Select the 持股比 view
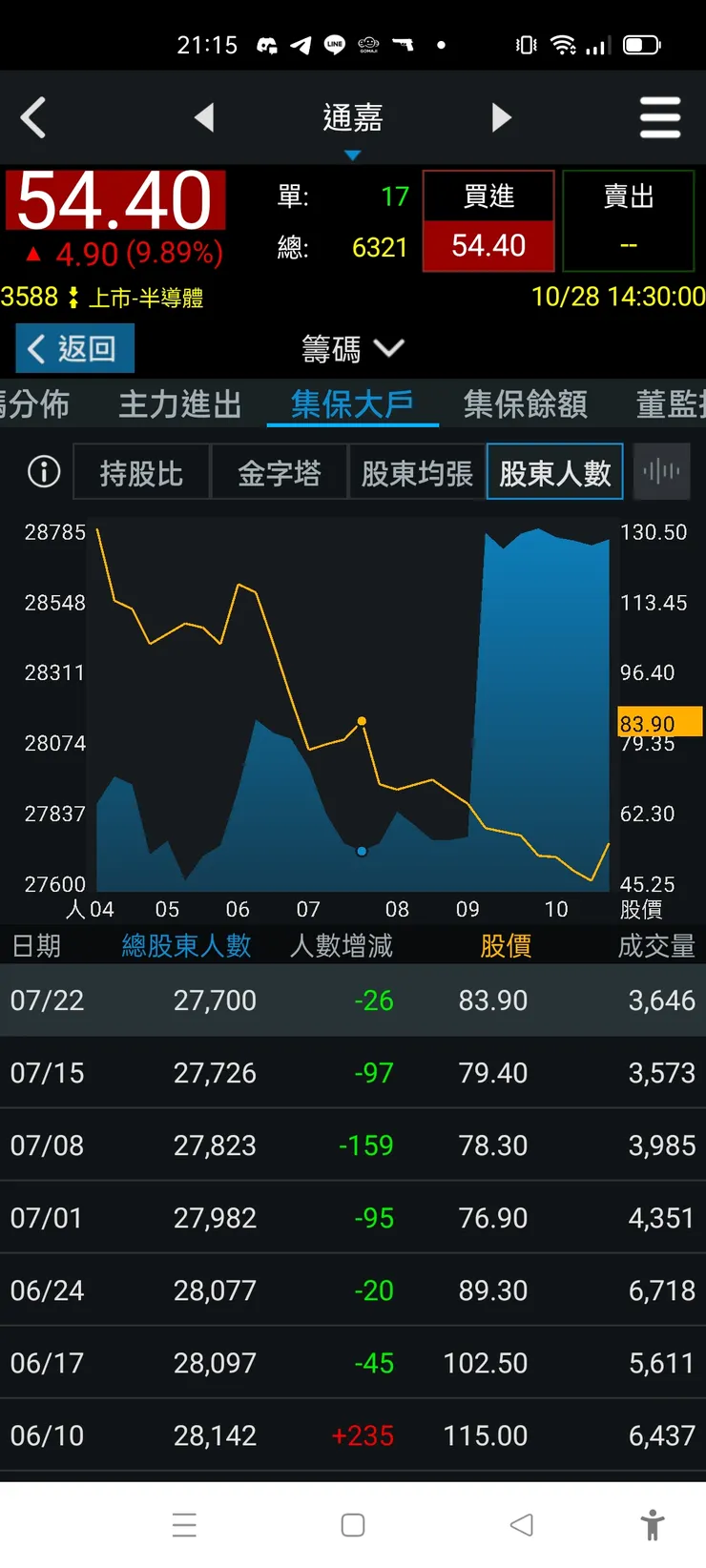Screen dimensions: 706x1568 tap(140, 471)
